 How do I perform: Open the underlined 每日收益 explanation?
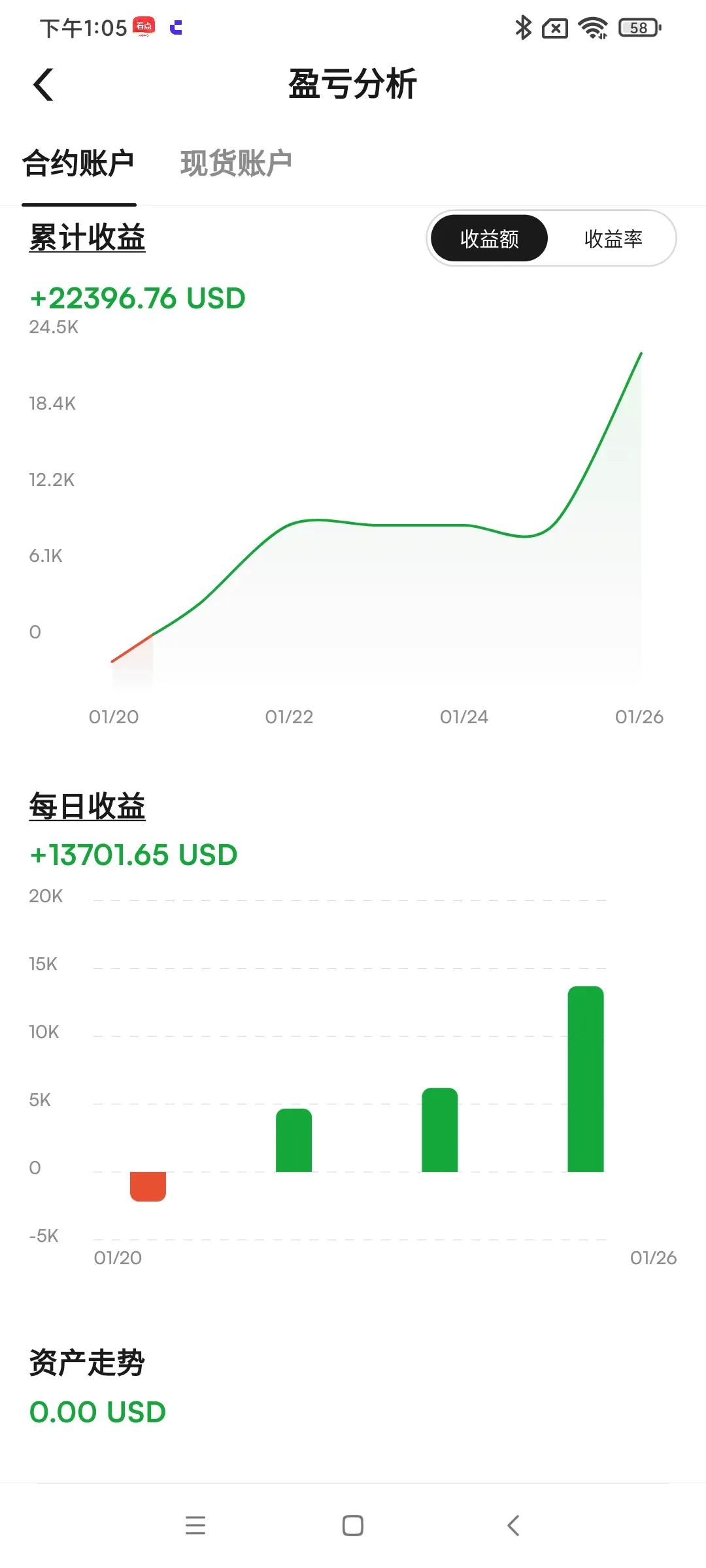(87, 806)
